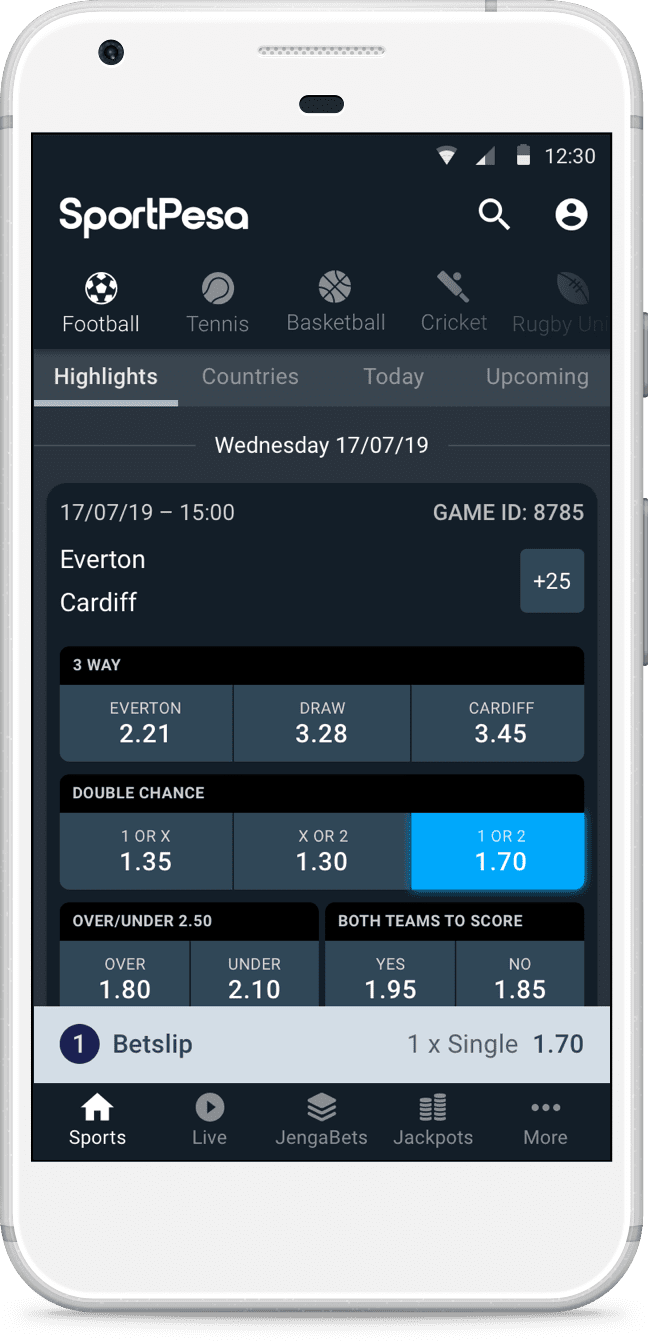Select double chance 1 OR X at 1.35
This screenshot has width=650, height=1342.
point(146,851)
